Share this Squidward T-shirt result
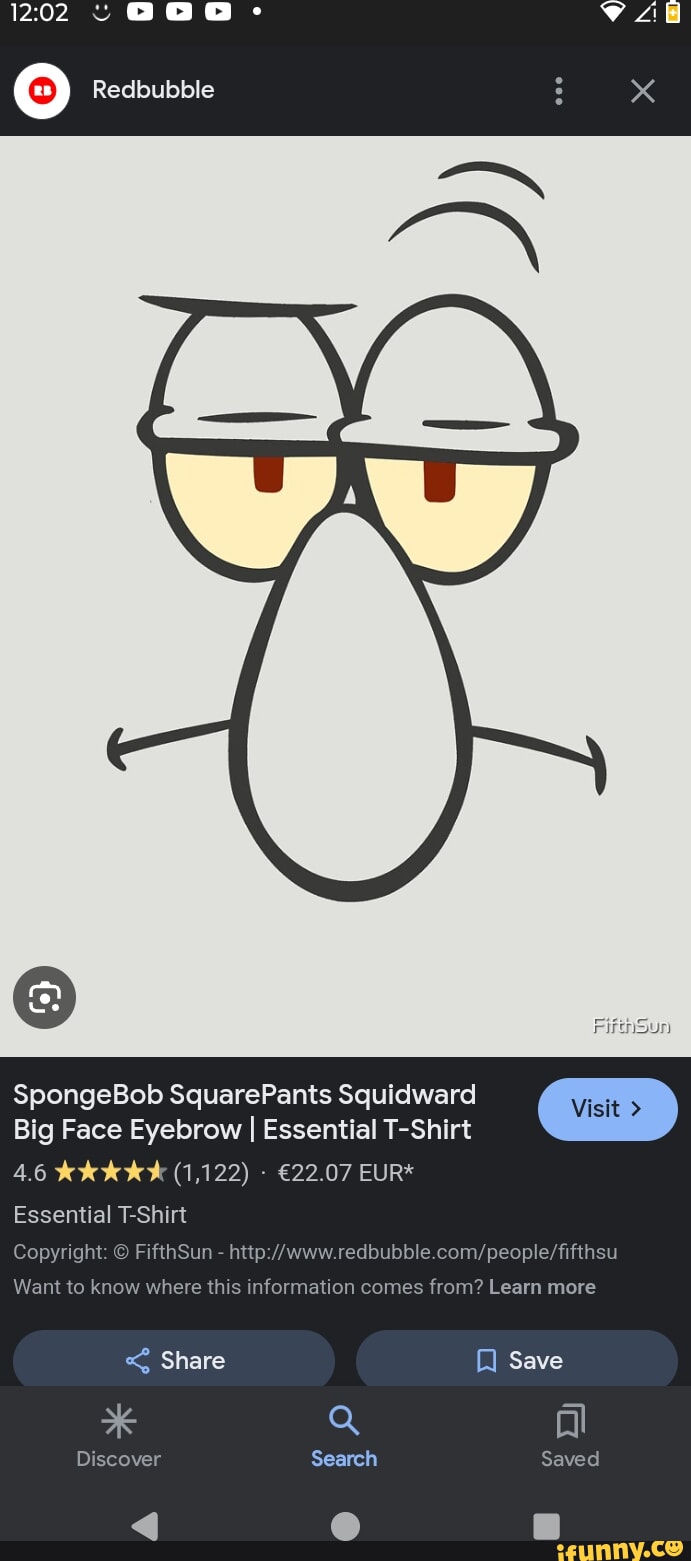 174,1360
